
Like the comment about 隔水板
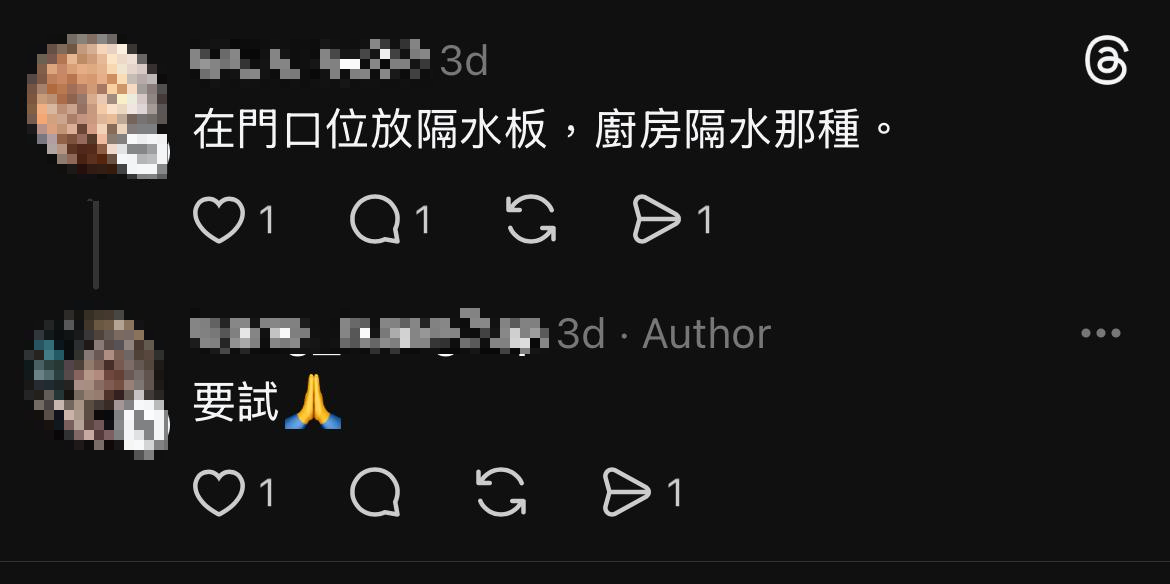click(x=219, y=220)
